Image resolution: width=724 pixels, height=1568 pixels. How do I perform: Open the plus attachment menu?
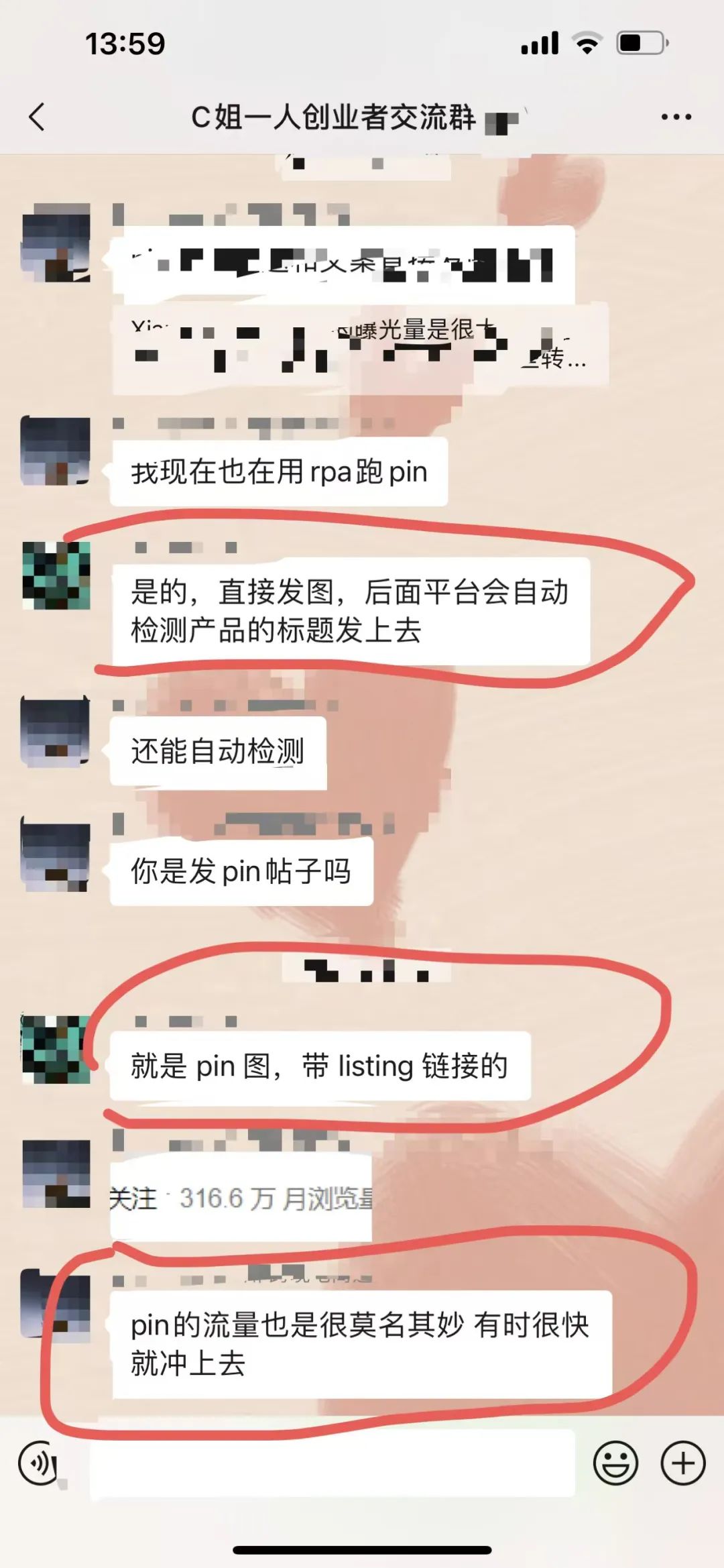click(x=682, y=1463)
